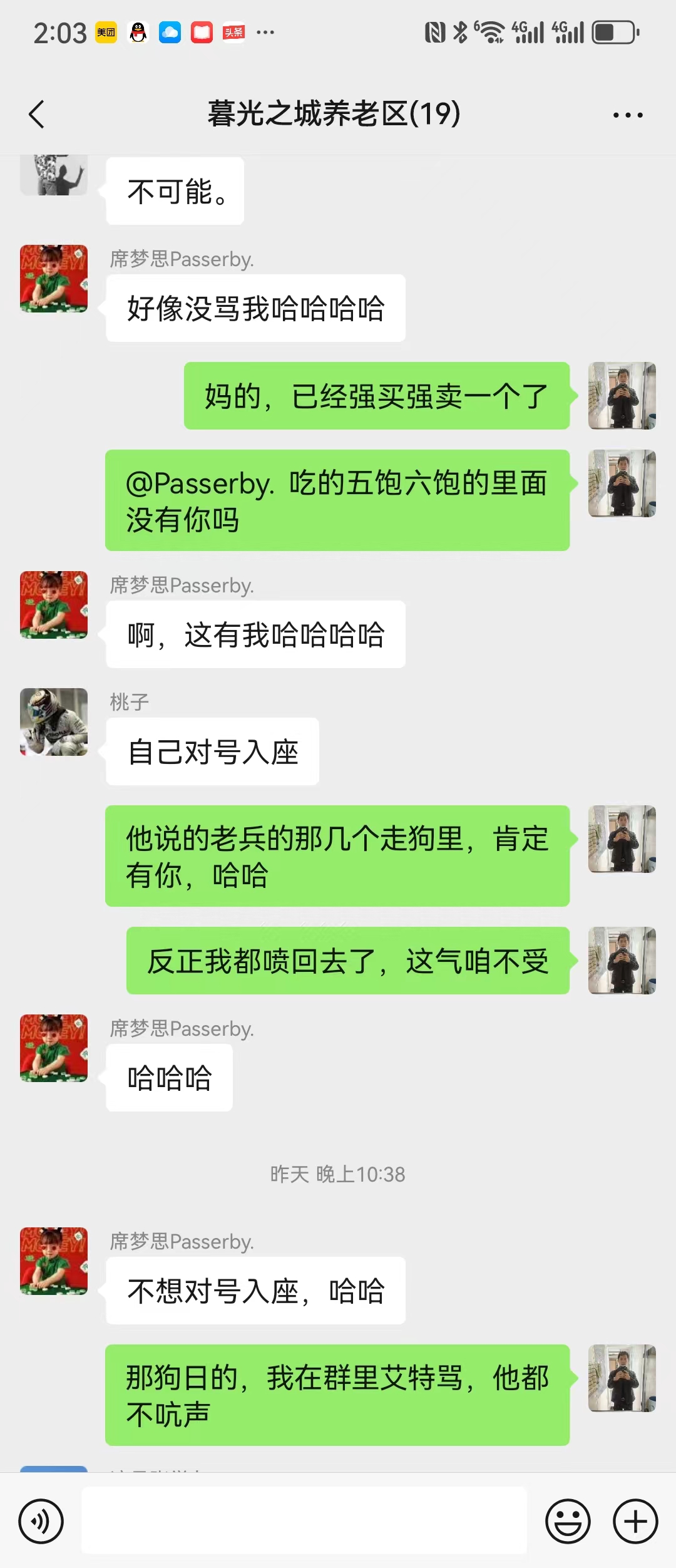This screenshot has height=1568, width=676.
Task: Go back from the group chat
Action: coord(36,115)
